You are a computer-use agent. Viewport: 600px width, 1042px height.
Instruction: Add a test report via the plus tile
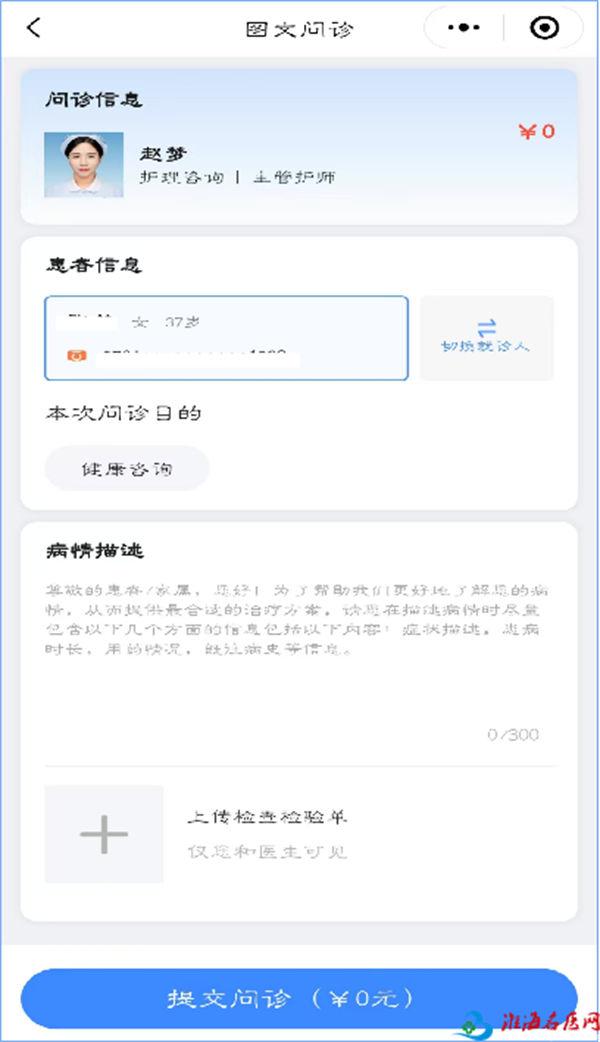pyautogui.click(x=104, y=834)
